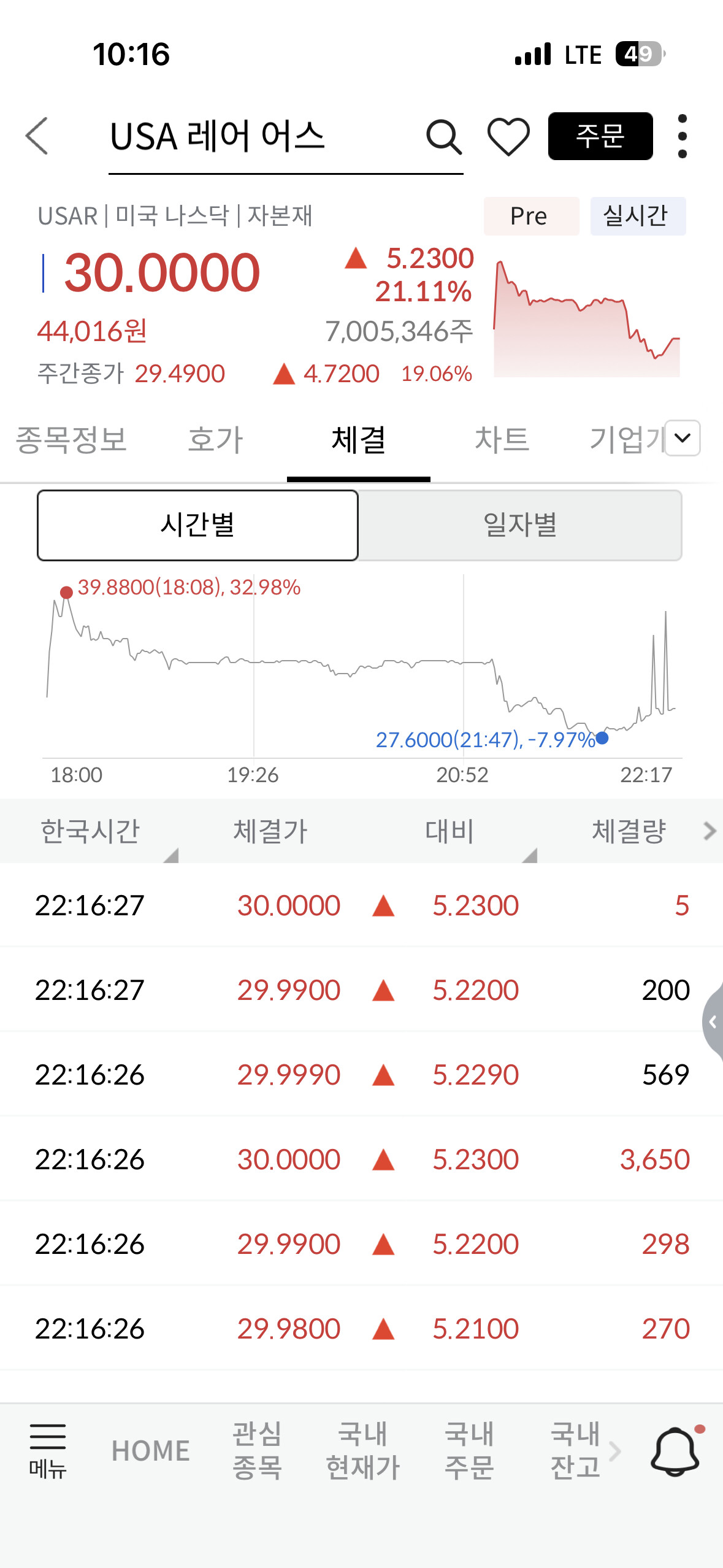The image size is (723, 1568).
Task: Open 국내현재가 in bottom bar
Action: coord(363,1451)
